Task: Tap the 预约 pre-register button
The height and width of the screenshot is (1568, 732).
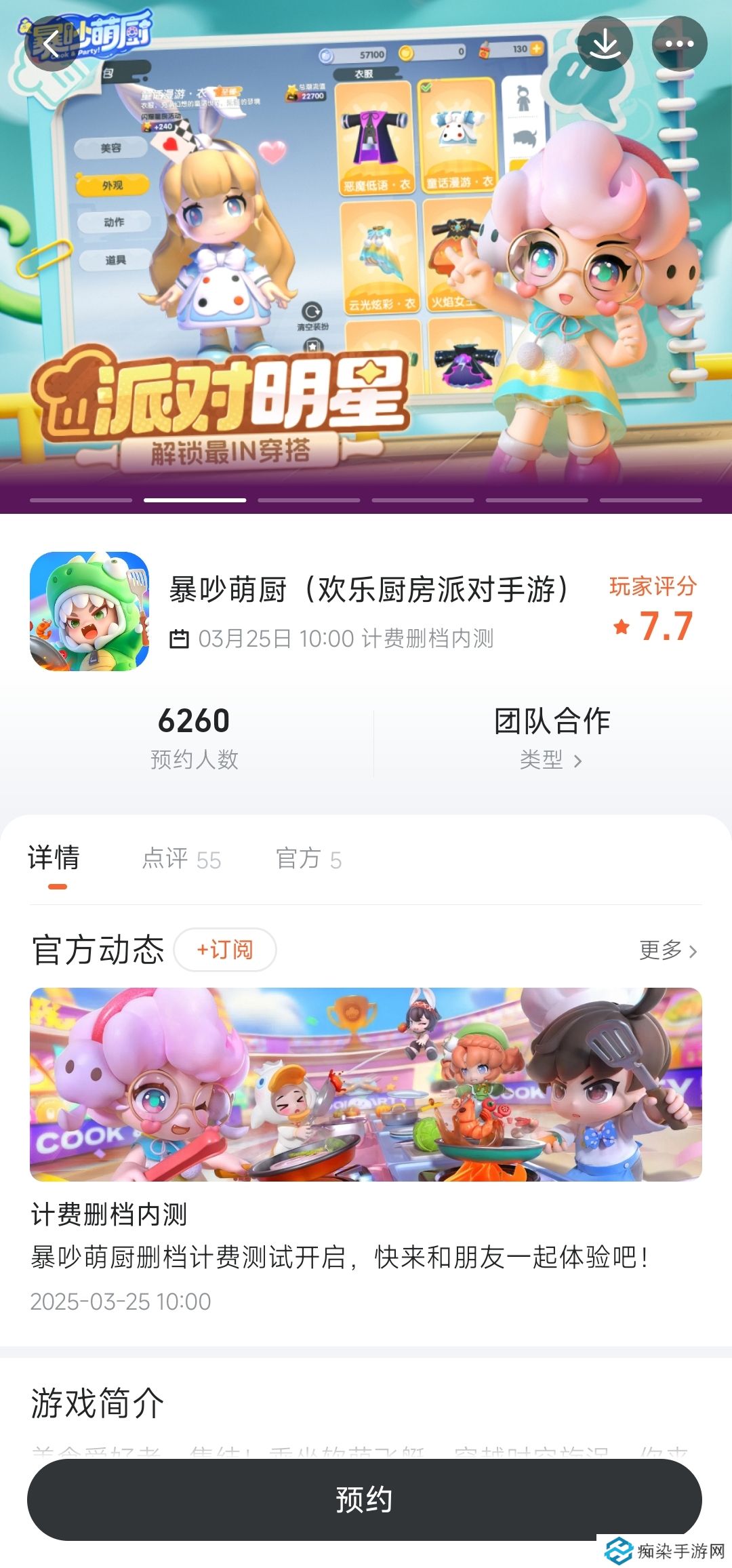Action: click(x=365, y=1500)
